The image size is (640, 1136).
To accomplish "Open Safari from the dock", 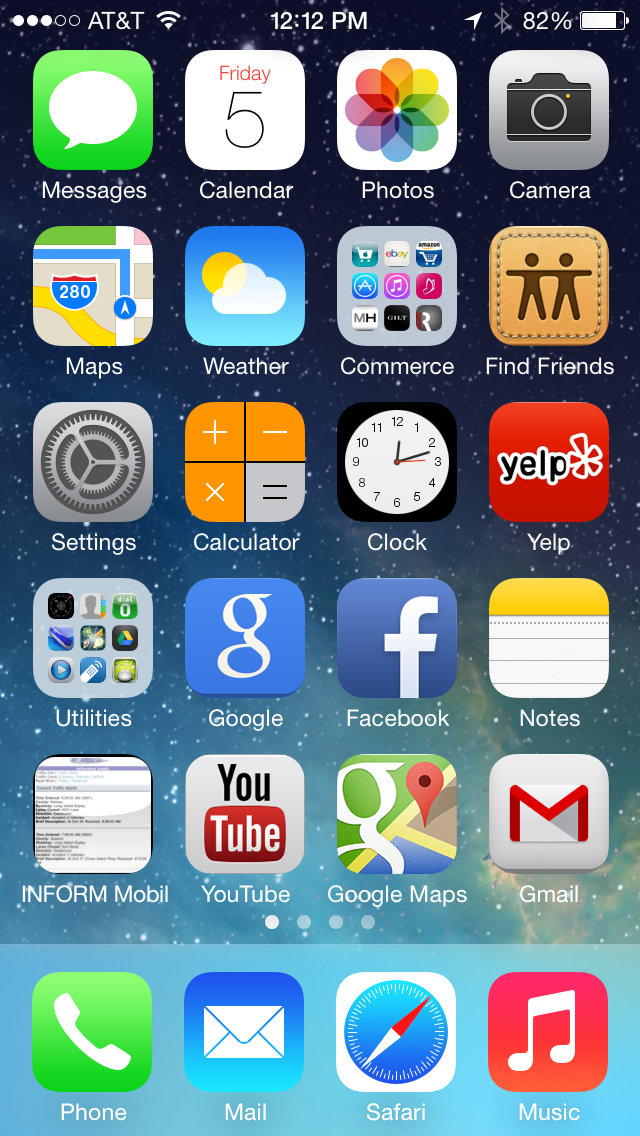I will point(397,1033).
